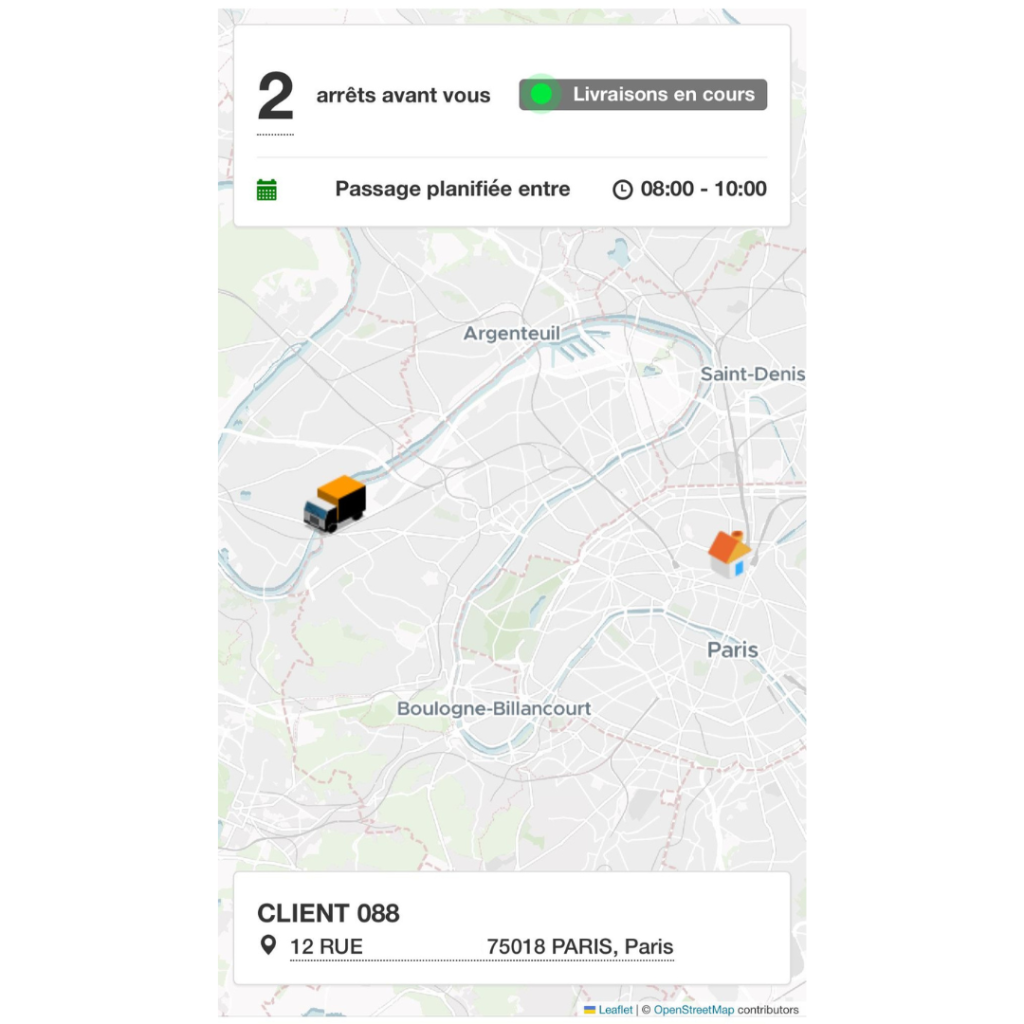Open the Leaflet attribution link
This screenshot has height=1024, width=1024.
click(x=615, y=1010)
